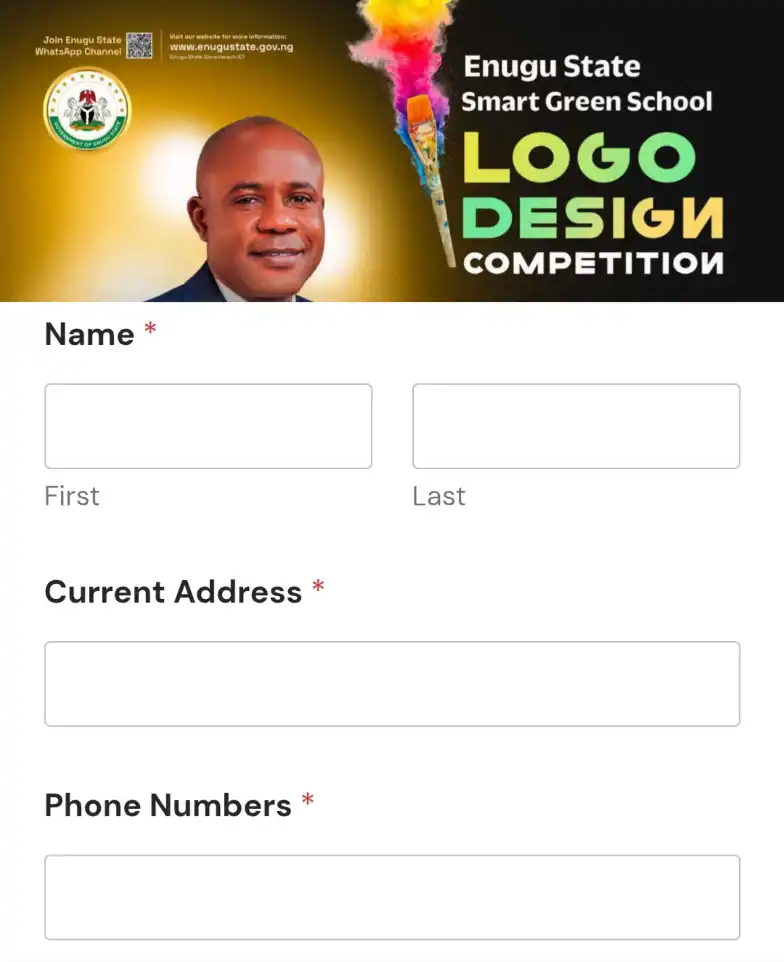Click inside the Current Address field

click(x=392, y=683)
